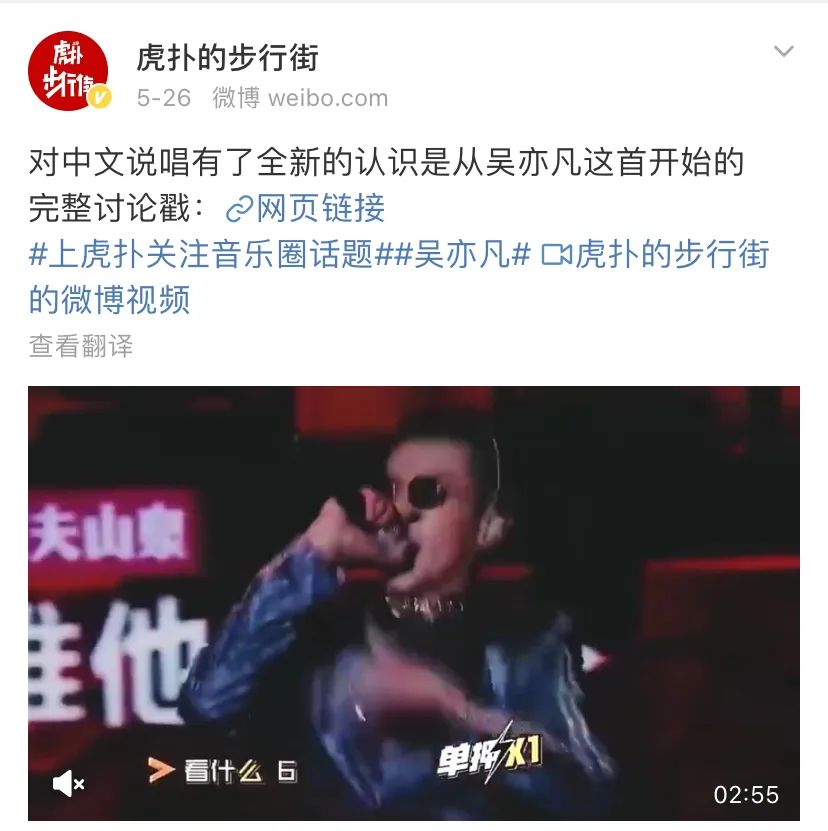Play the embedded video thumbnail
Screen dimensions: 828x831
point(414,600)
